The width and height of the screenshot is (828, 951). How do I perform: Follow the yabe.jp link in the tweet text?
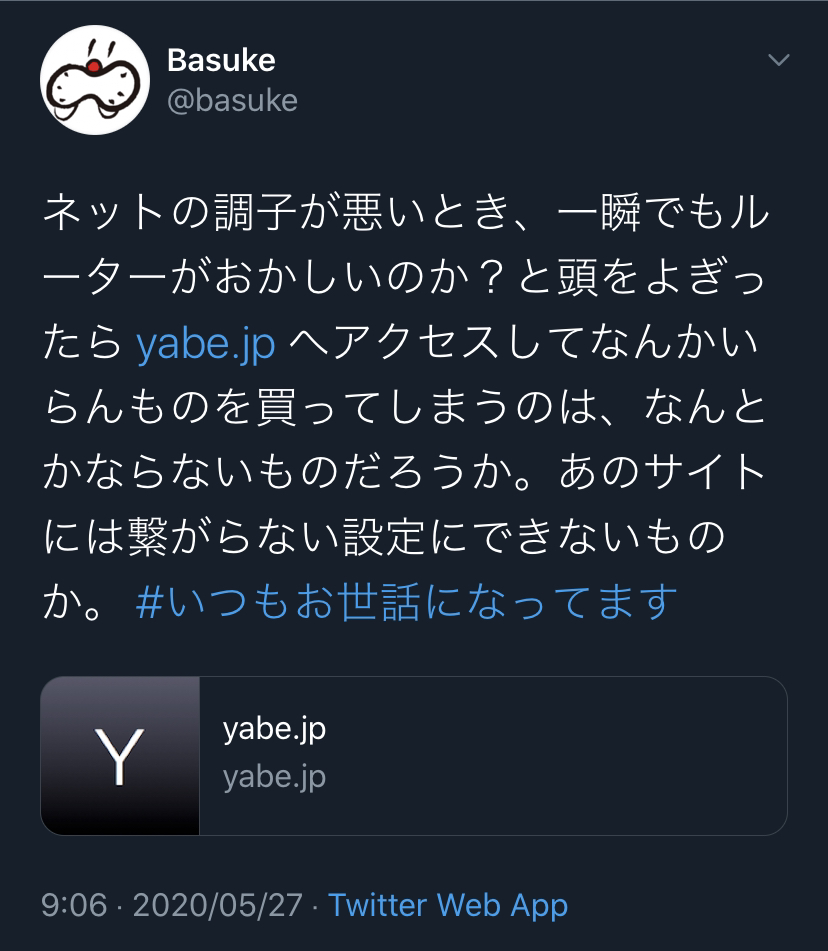[x=205, y=344]
